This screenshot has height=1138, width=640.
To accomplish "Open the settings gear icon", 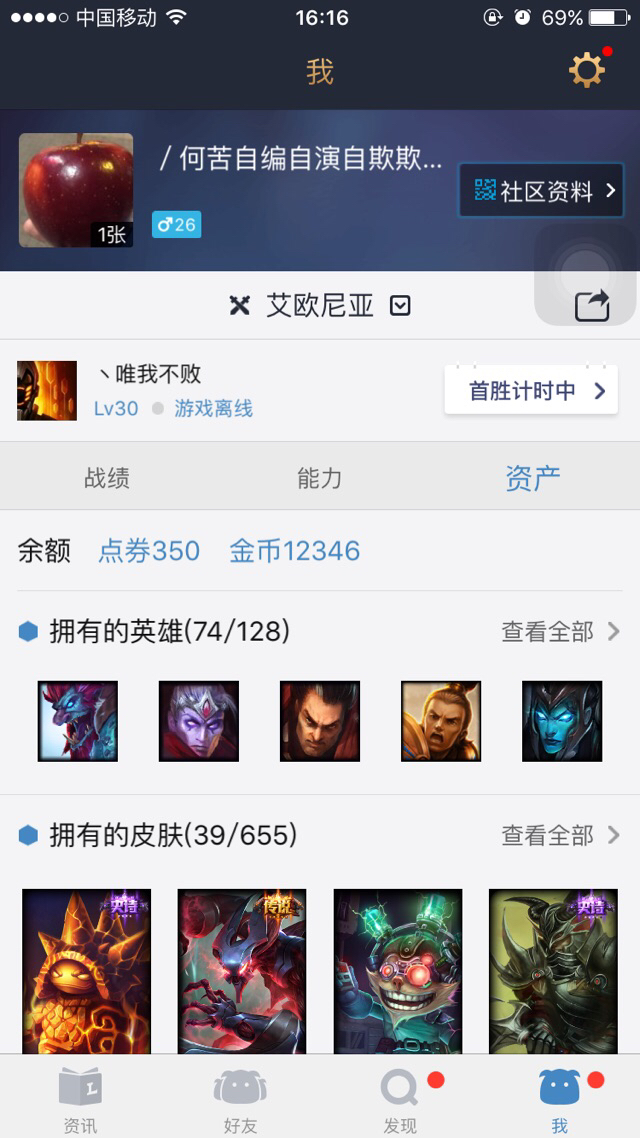I will tap(586, 71).
